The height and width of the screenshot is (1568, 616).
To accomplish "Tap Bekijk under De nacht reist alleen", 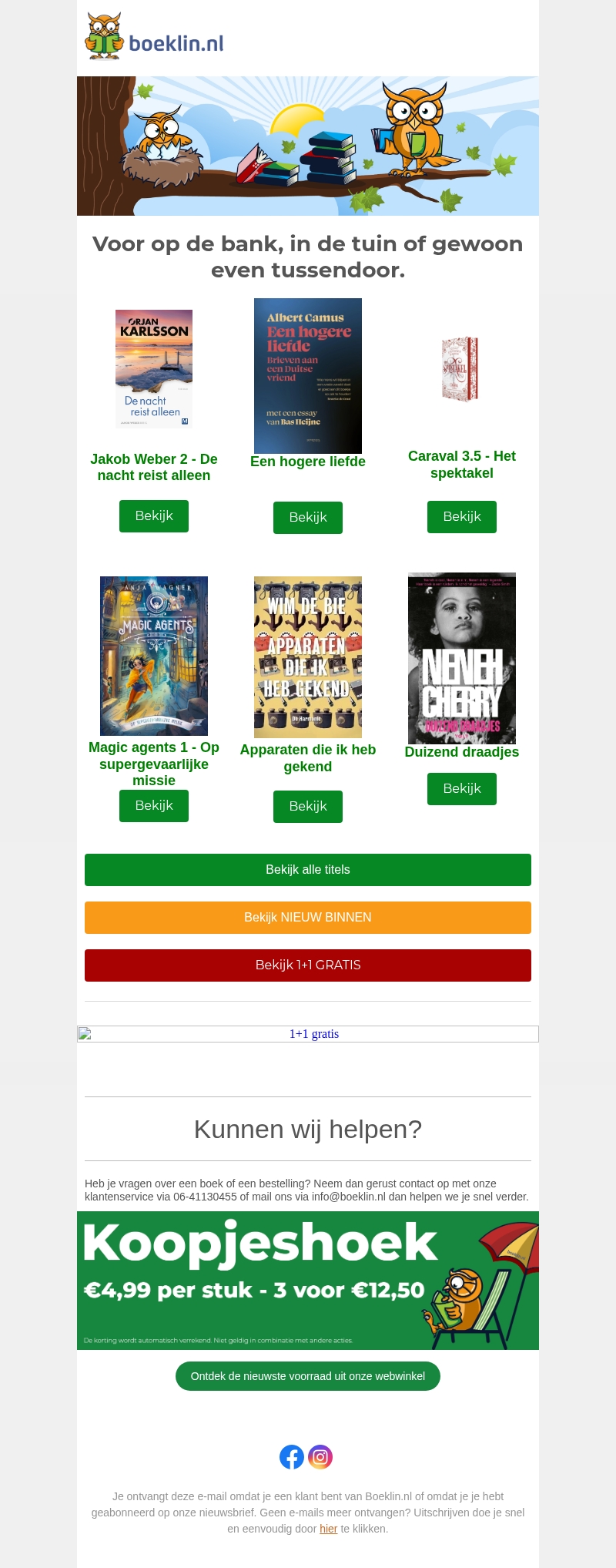I will (154, 515).
